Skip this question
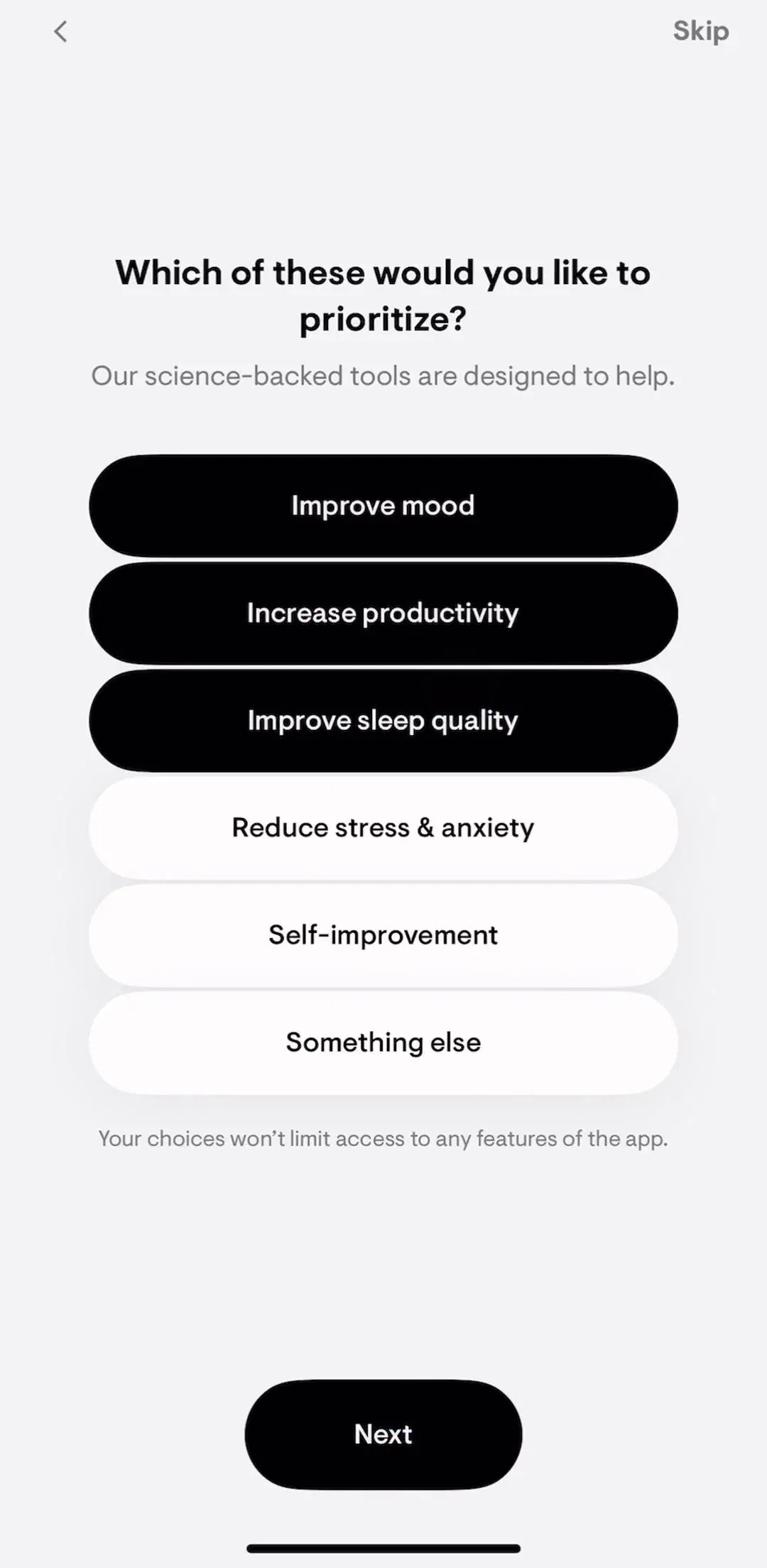 pos(701,31)
